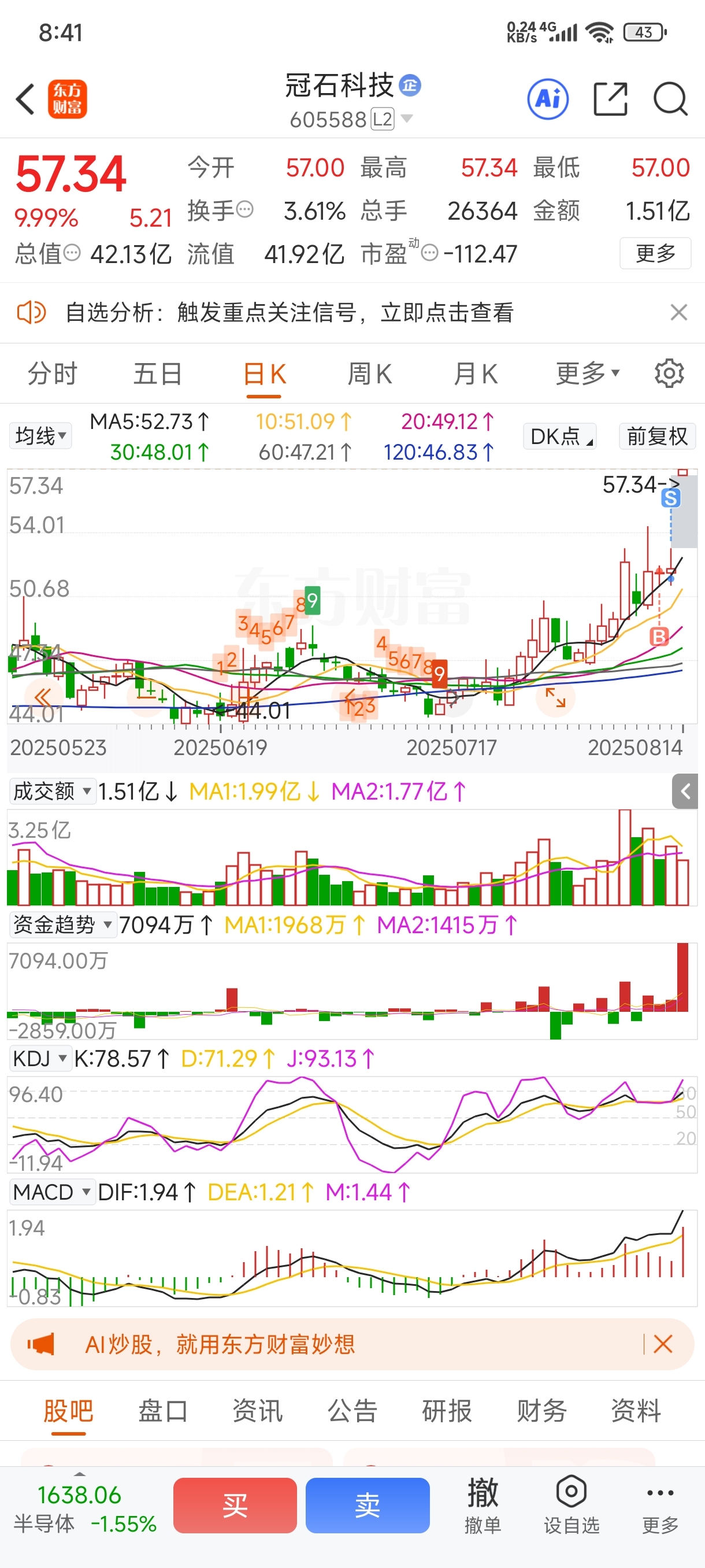Share this stock page
This screenshot has height=1568, width=705.
(x=610, y=99)
